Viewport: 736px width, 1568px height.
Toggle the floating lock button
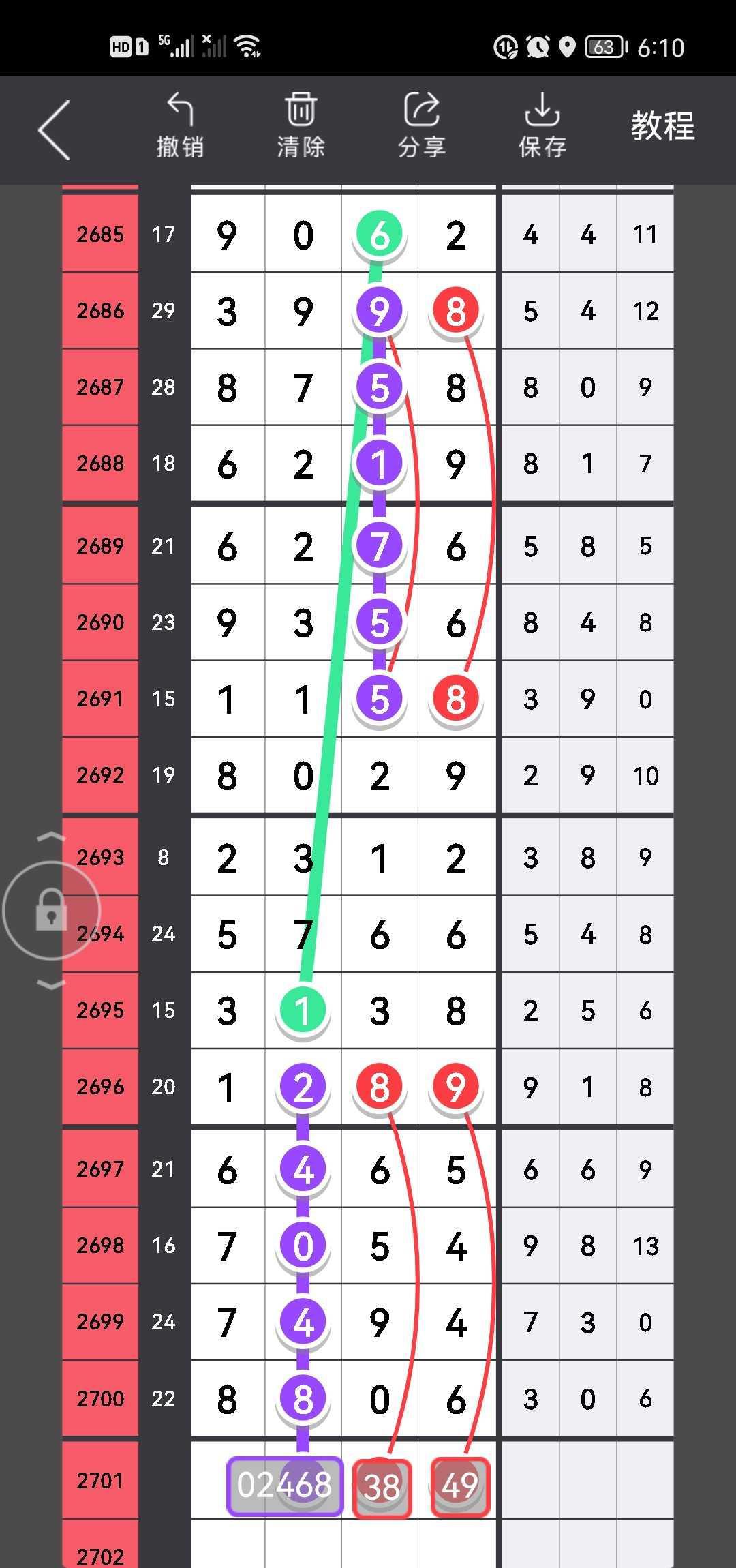tap(52, 911)
